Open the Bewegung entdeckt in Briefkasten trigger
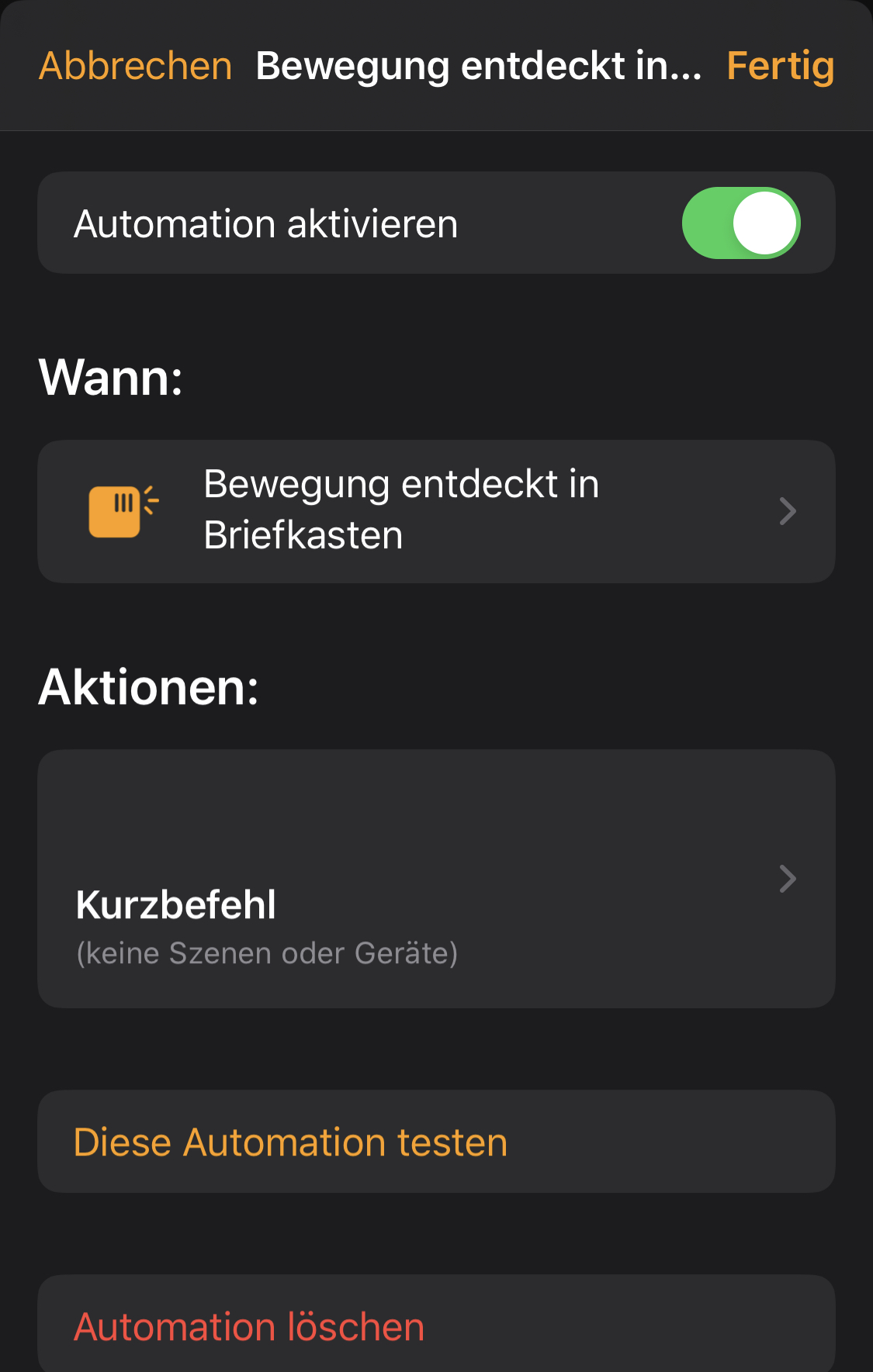The height and width of the screenshot is (1372, 873). point(436,511)
